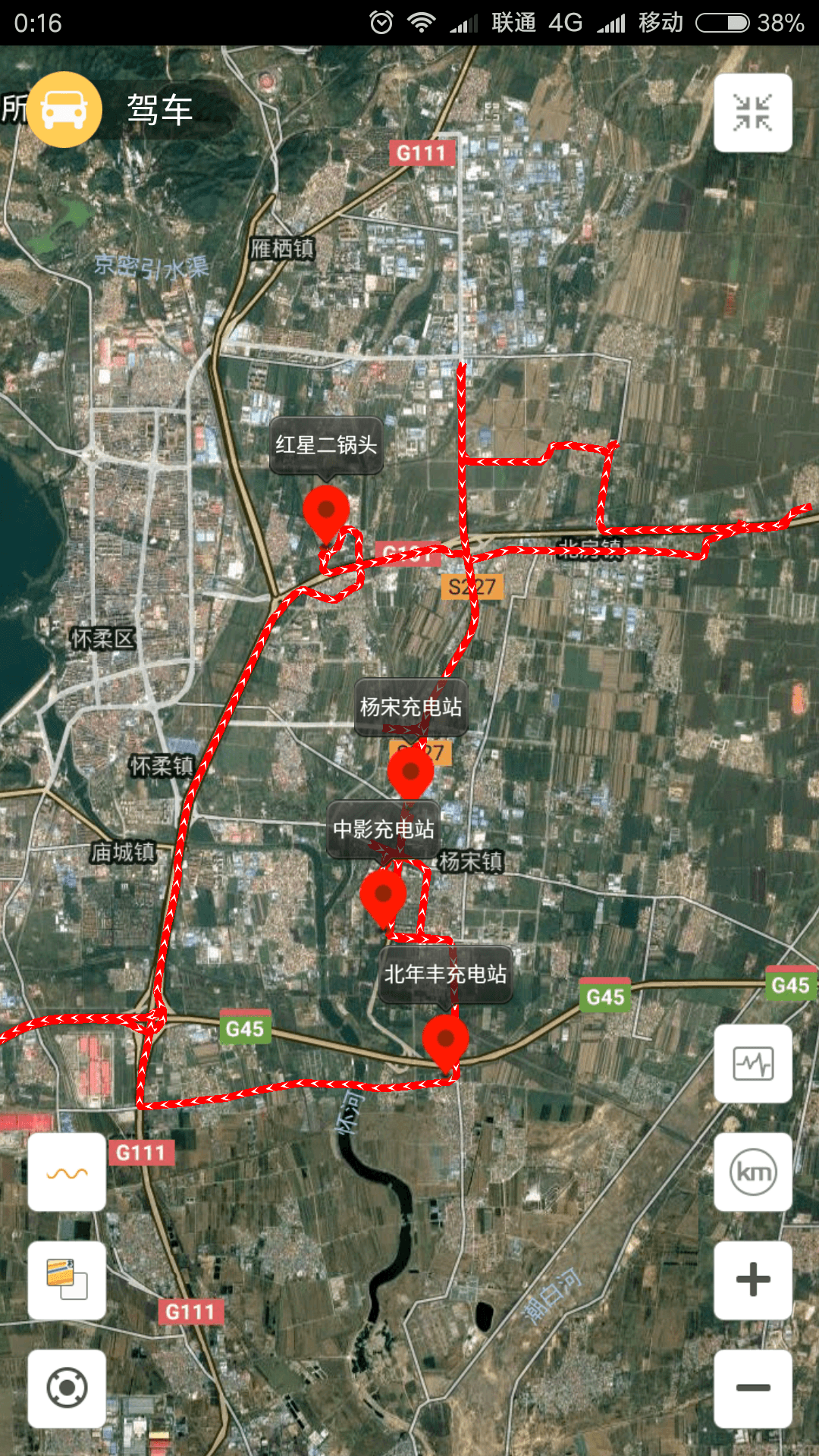Zoom in with the plus button
Image resolution: width=819 pixels, height=1456 pixels.
753,1280
